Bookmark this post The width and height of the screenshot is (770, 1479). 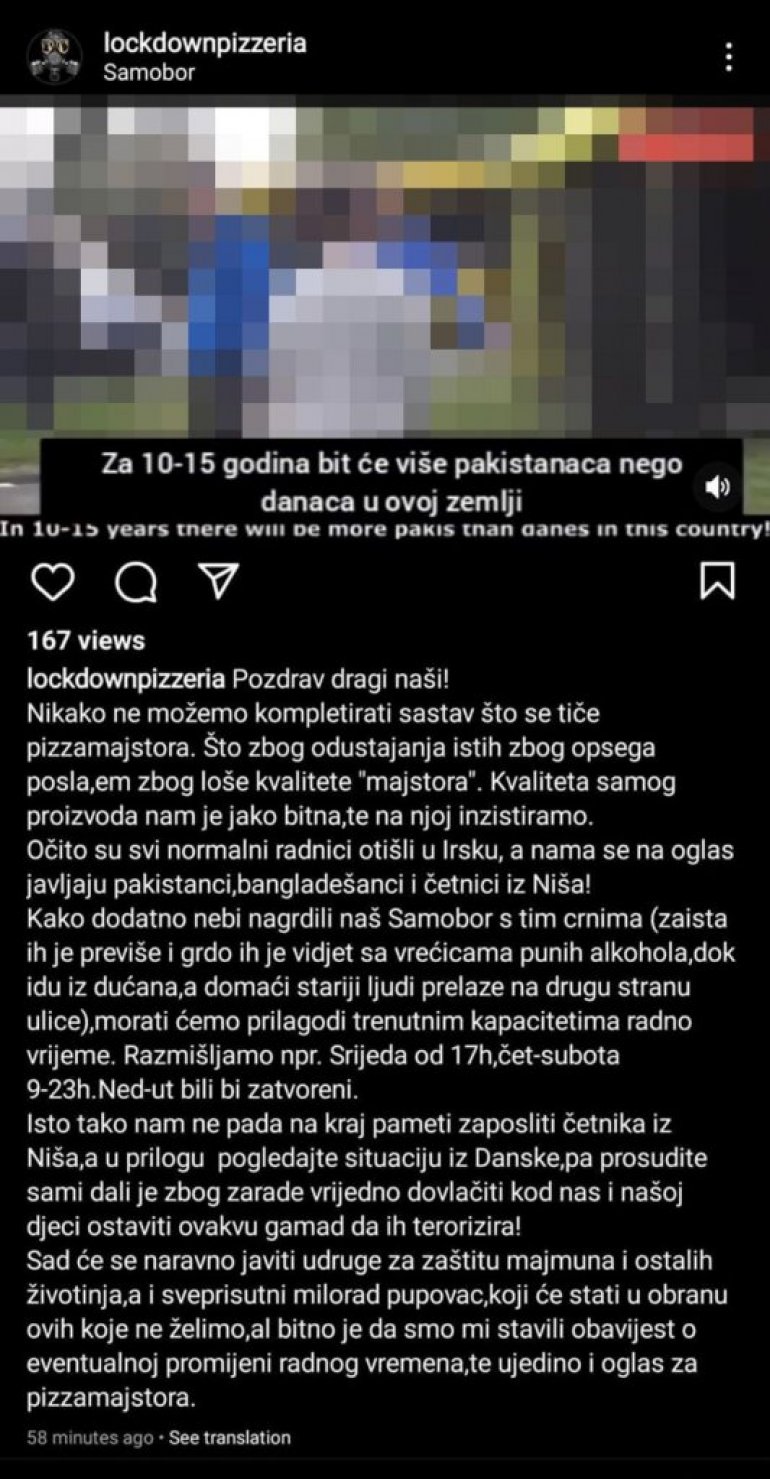pyautogui.click(x=717, y=581)
